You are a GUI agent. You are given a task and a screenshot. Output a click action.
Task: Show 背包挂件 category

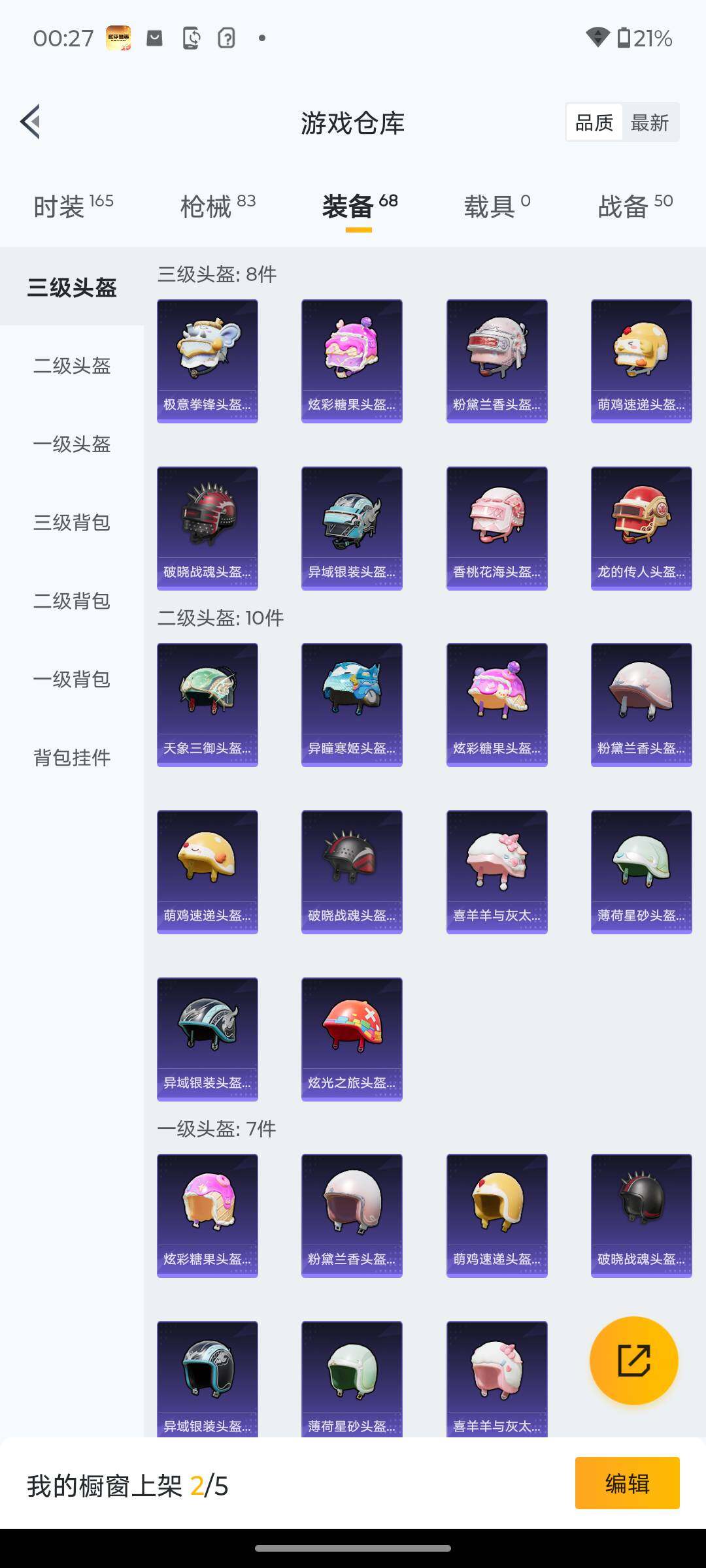tap(72, 758)
